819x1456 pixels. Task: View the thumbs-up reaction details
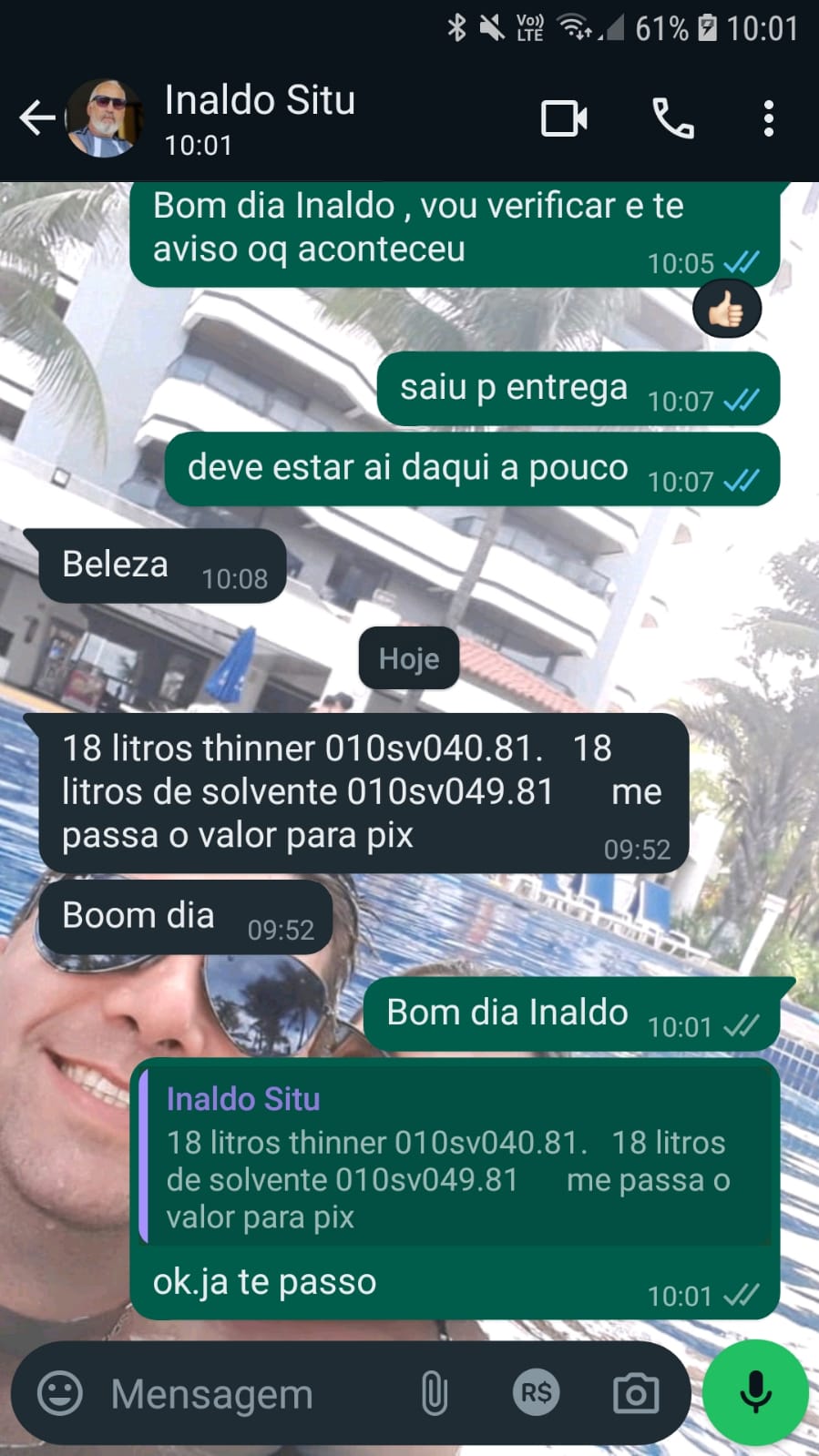(726, 311)
